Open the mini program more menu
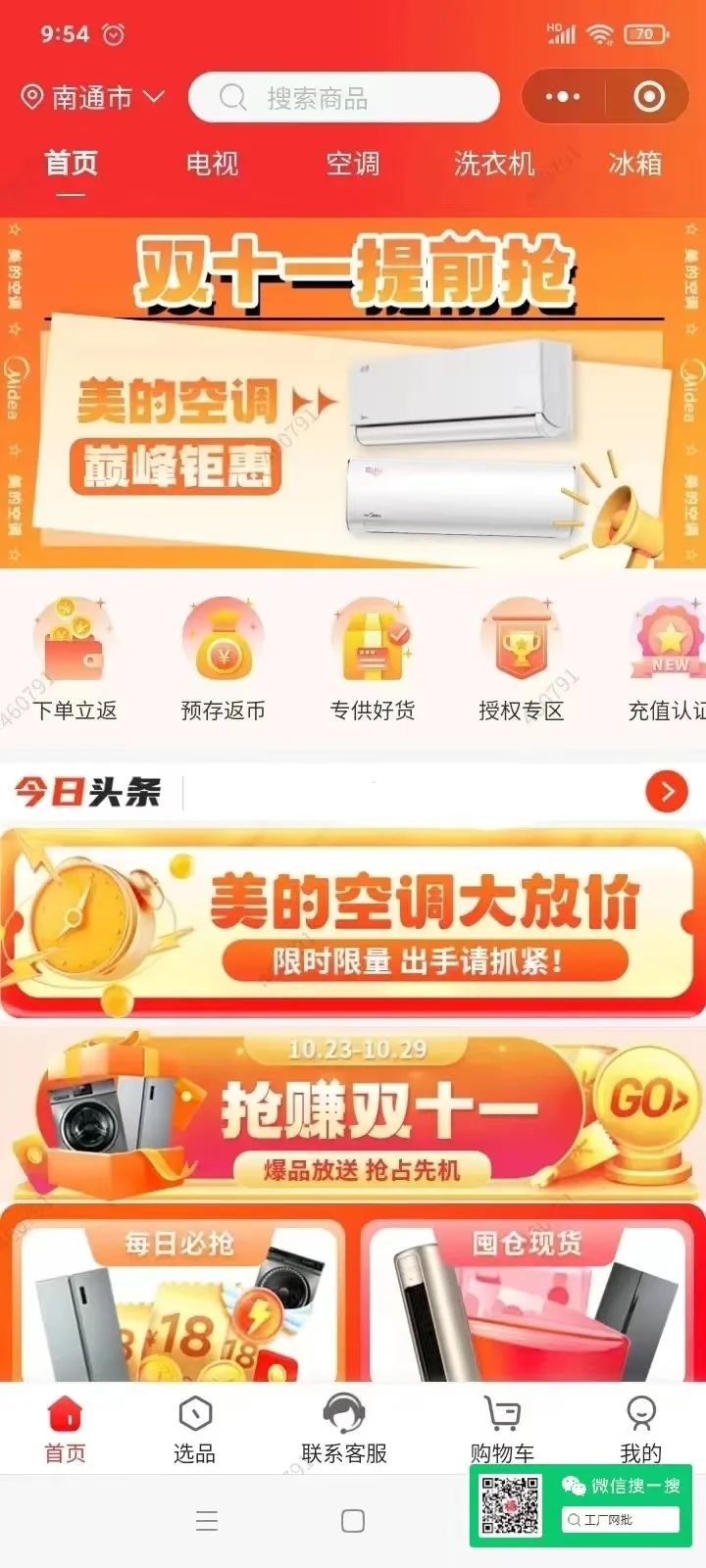The height and width of the screenshot is (1568, 706). [x=563, y=97]
